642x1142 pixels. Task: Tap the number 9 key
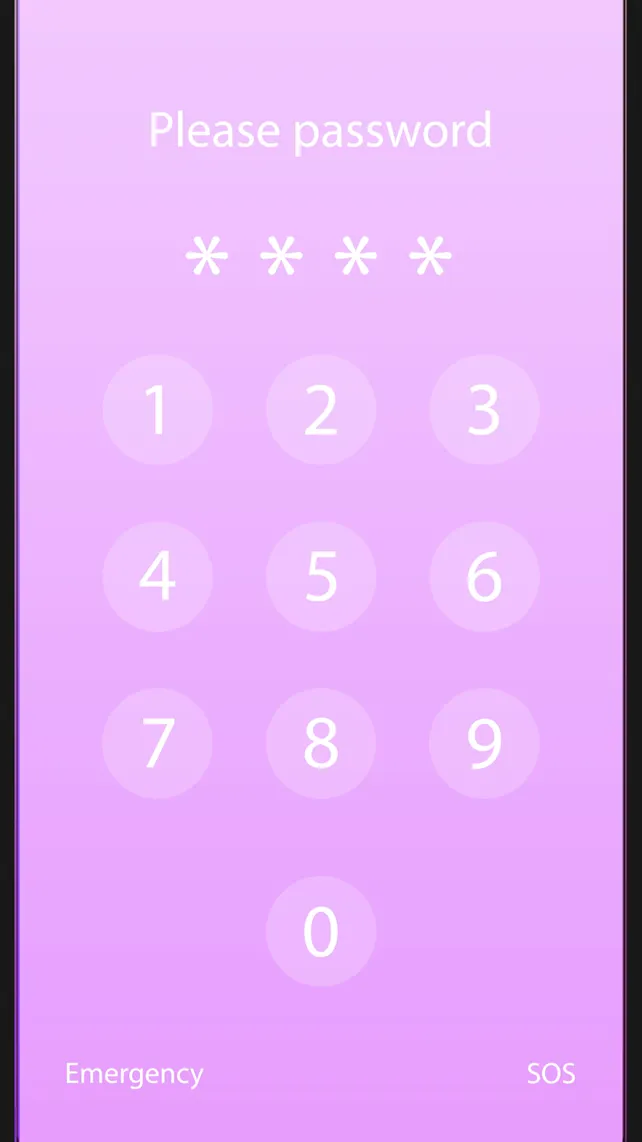click(x=484, y=743)
